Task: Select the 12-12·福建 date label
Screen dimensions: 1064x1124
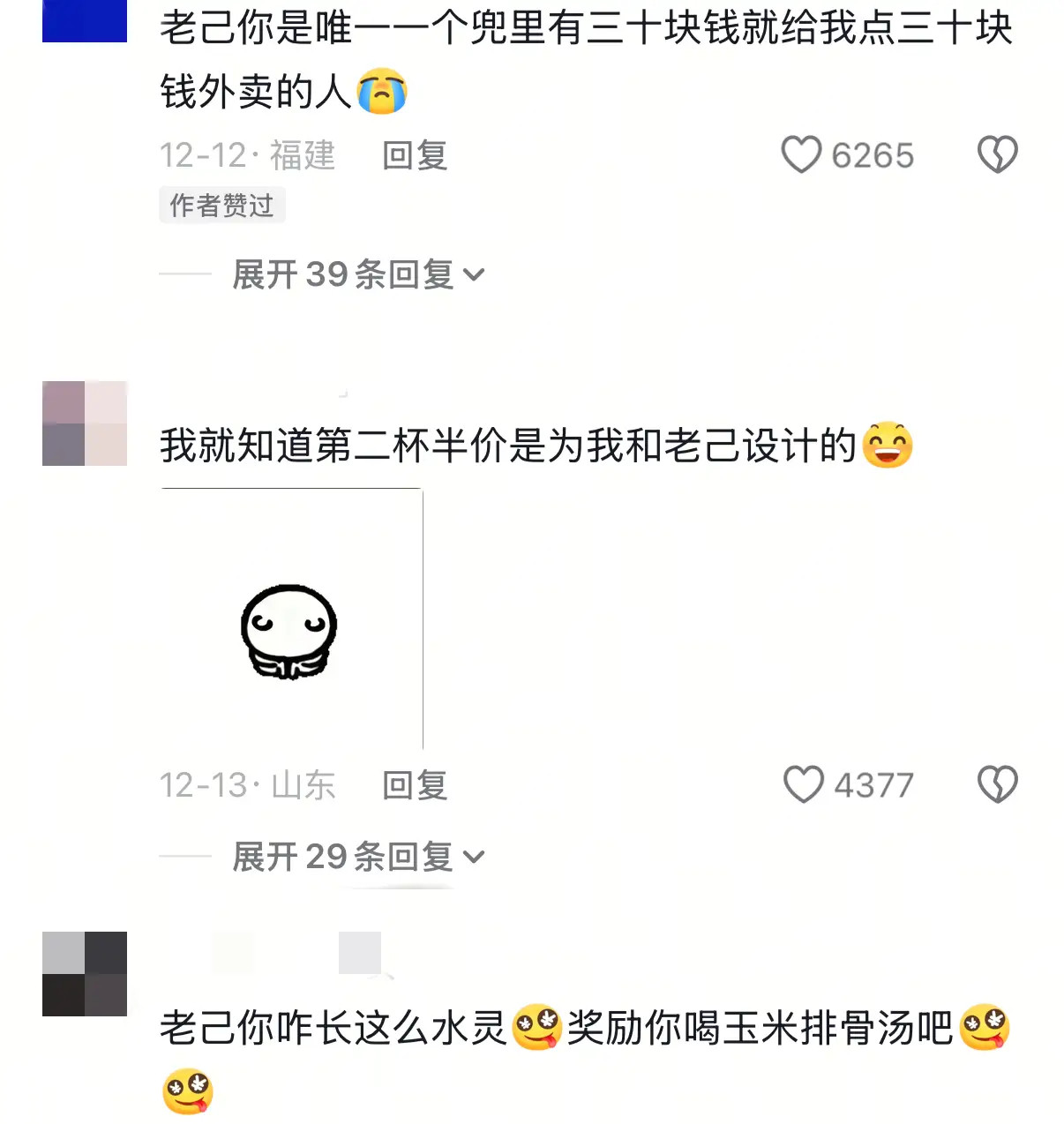Action: click(248, 156)
